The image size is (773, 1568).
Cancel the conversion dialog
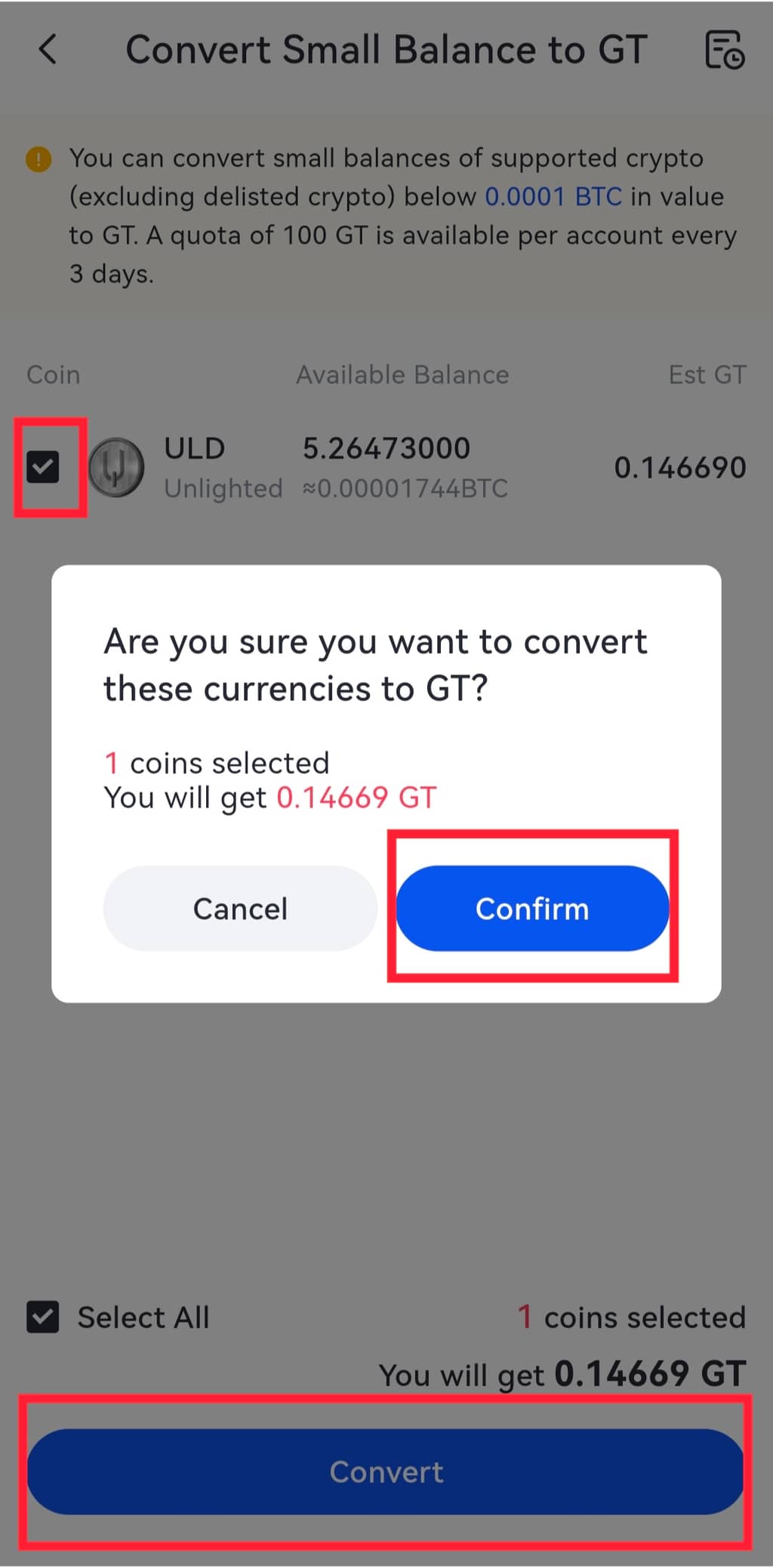coord(240,908)
